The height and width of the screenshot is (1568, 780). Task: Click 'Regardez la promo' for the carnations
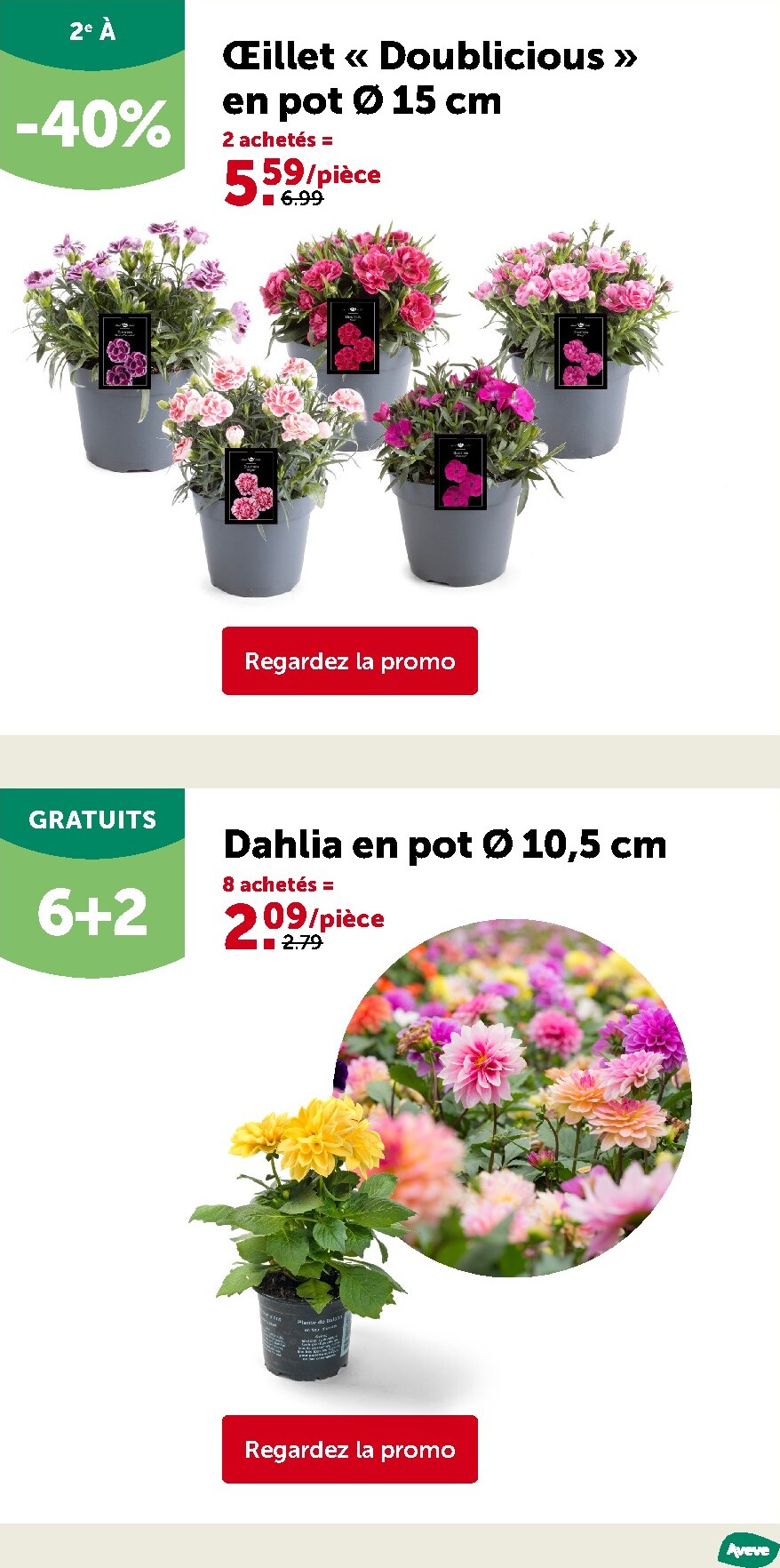point(348,661)
